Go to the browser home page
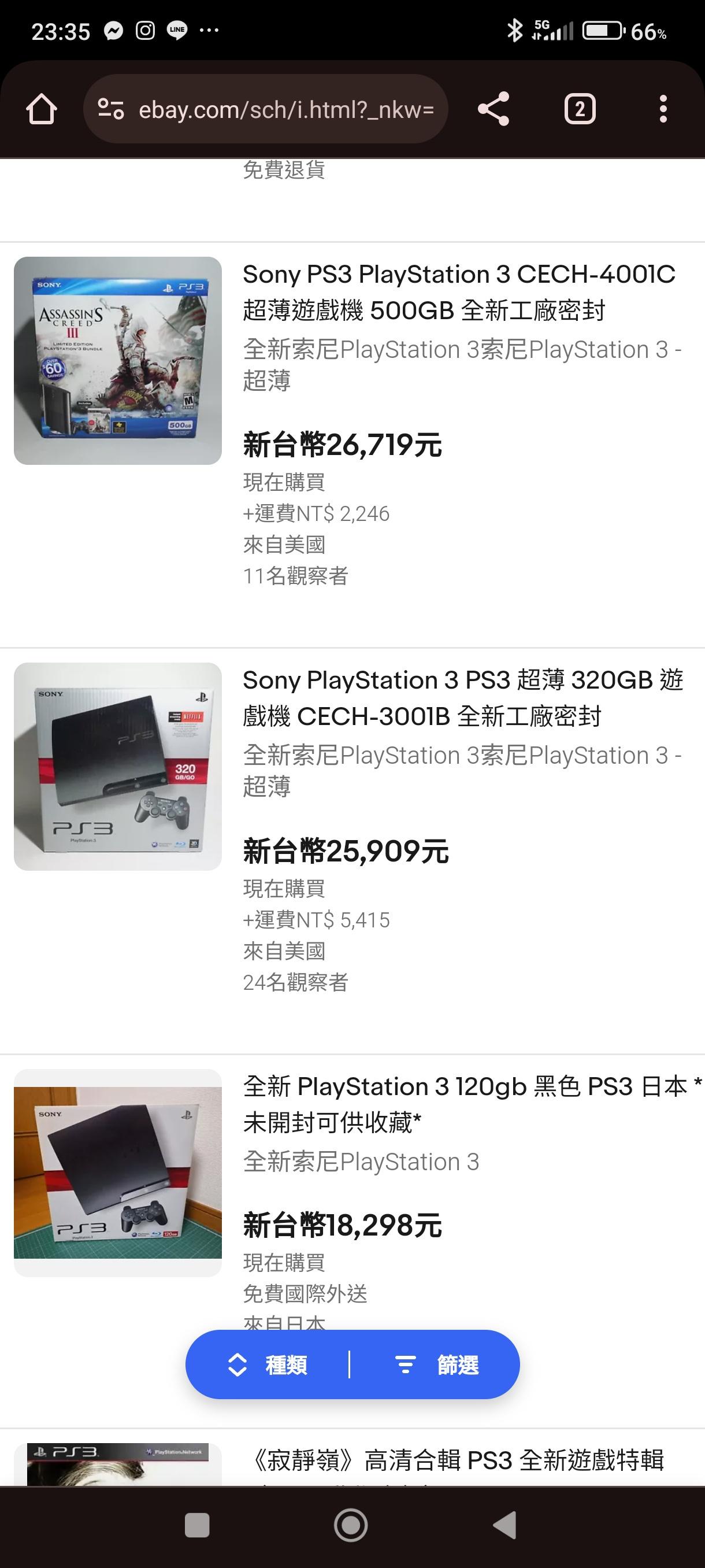This screenshot has width=705, height=1568. [x=42, y=110]
